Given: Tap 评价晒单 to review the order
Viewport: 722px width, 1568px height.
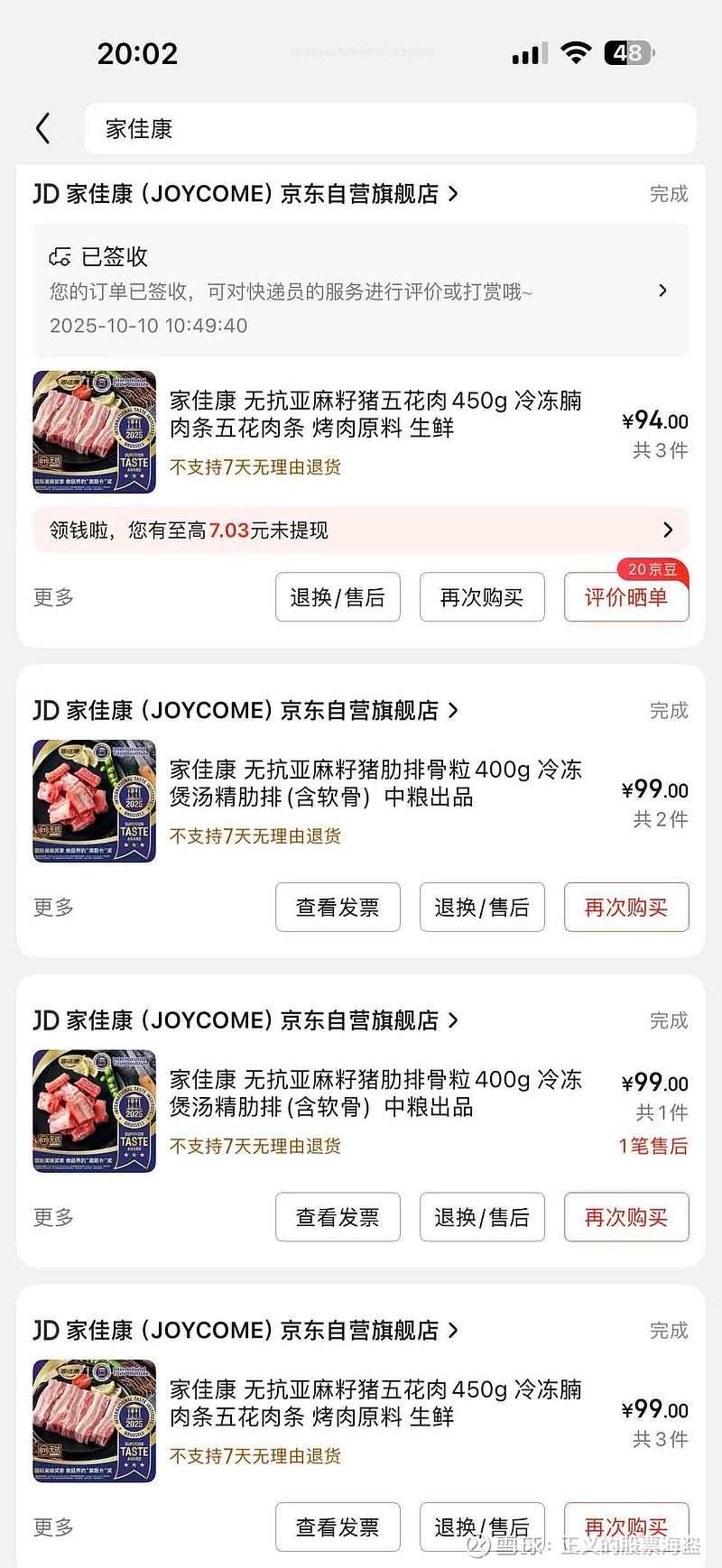Looking at the screenshot, I should tap(626, 597).
